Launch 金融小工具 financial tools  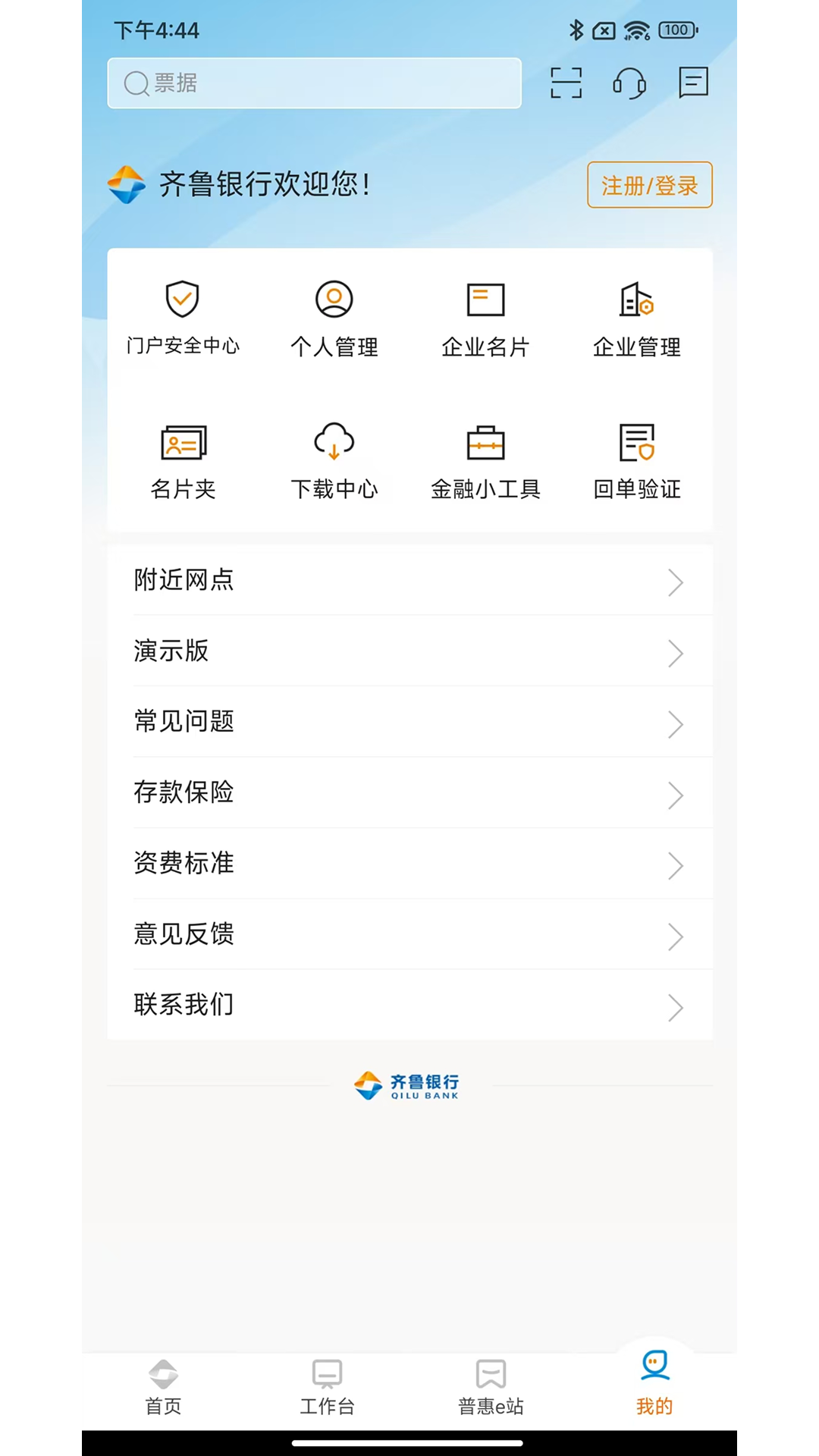(485, 460)
